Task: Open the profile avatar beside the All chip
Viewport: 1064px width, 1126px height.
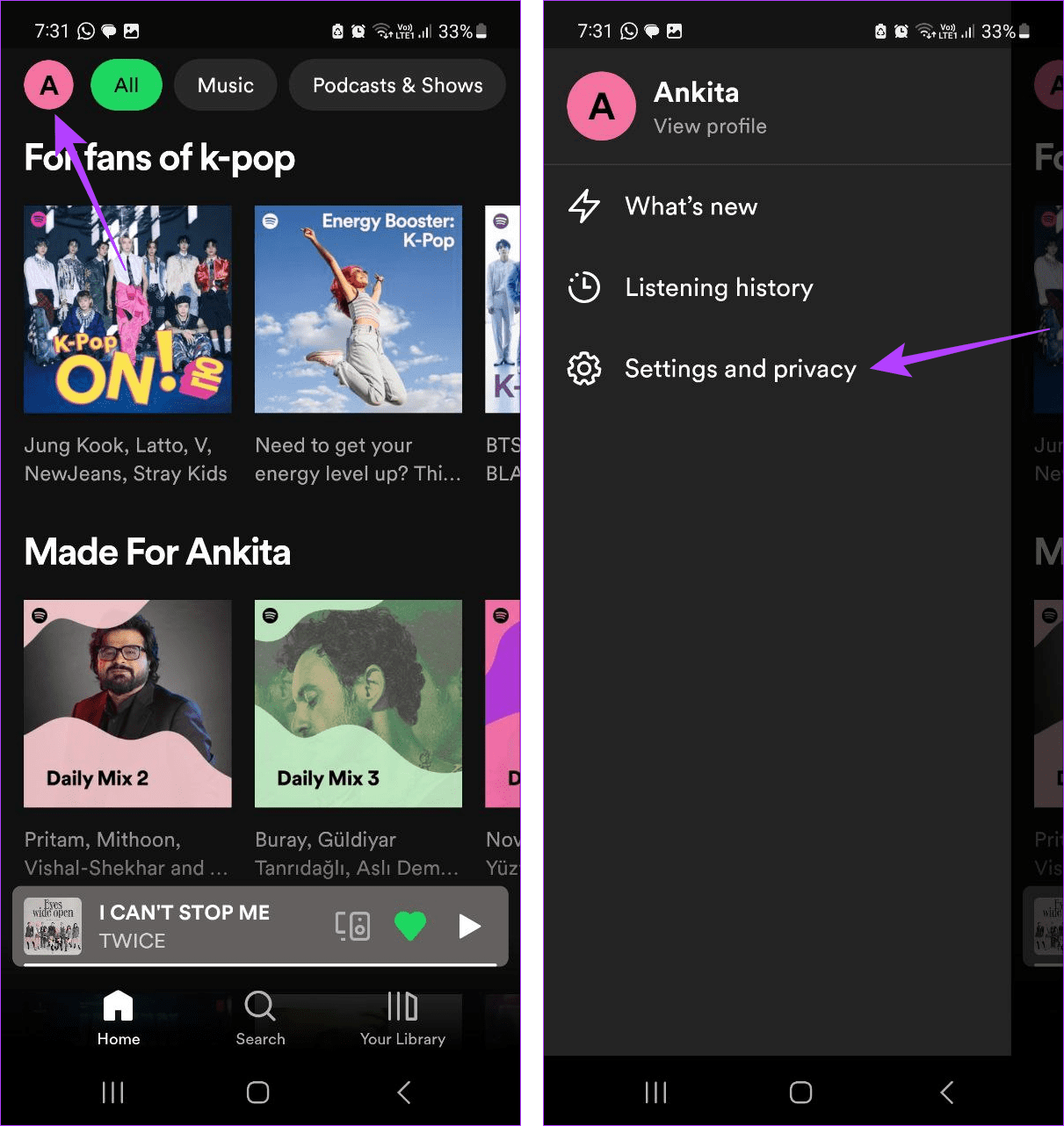Action: pos(48,85)
